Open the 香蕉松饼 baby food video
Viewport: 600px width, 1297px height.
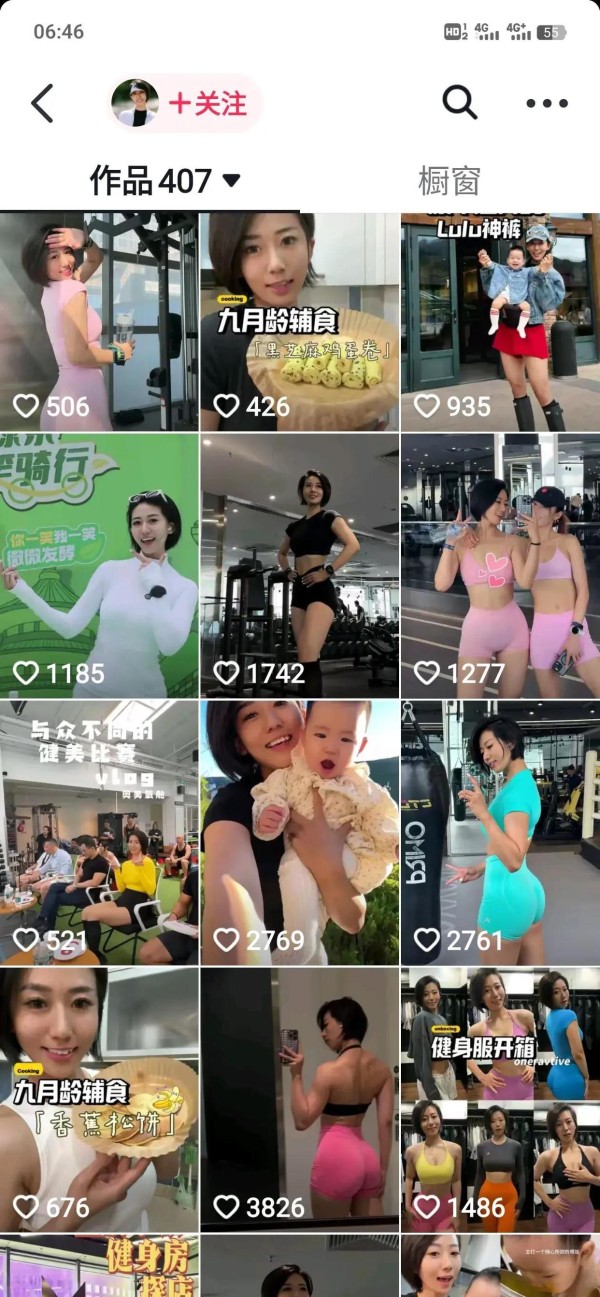[99, 1098]
